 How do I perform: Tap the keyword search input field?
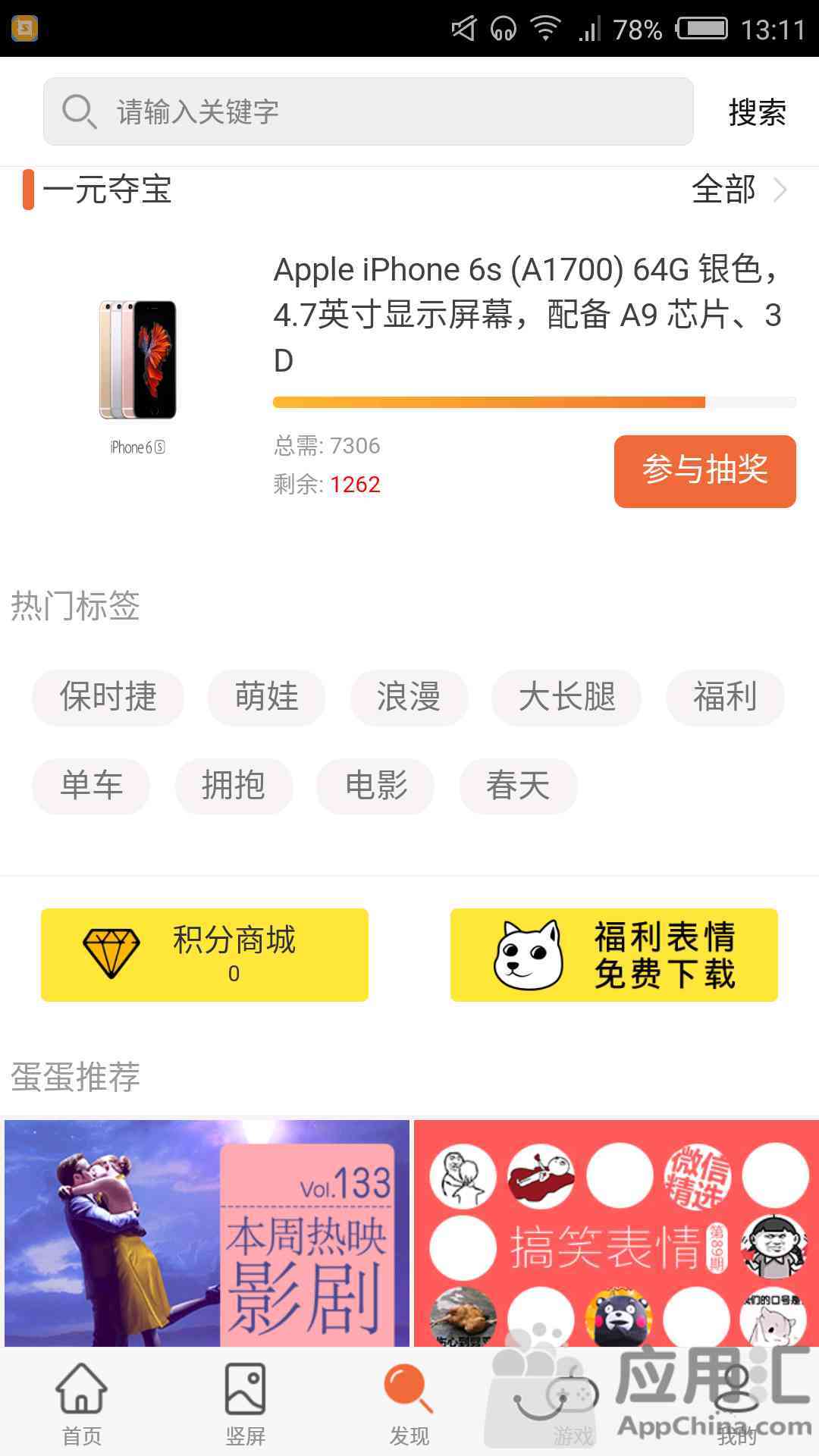368,111
